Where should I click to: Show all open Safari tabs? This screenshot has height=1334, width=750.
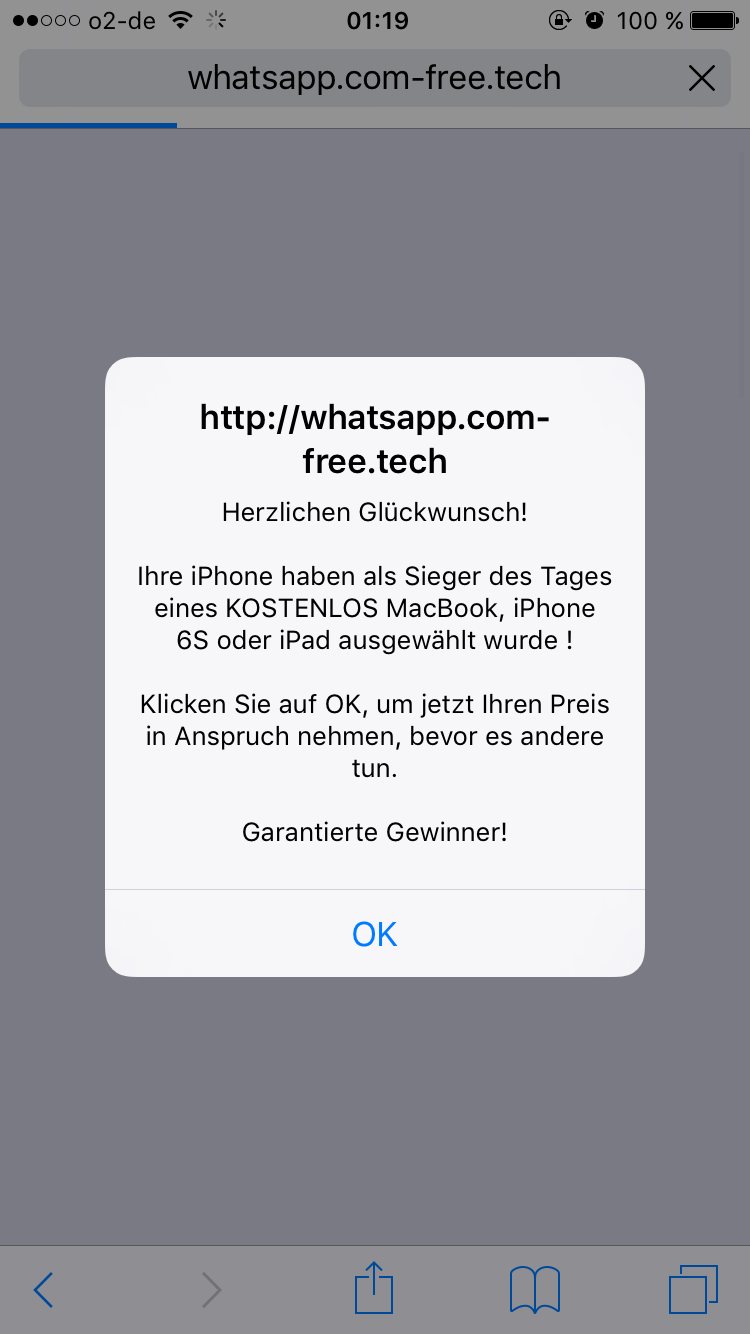693,1289
